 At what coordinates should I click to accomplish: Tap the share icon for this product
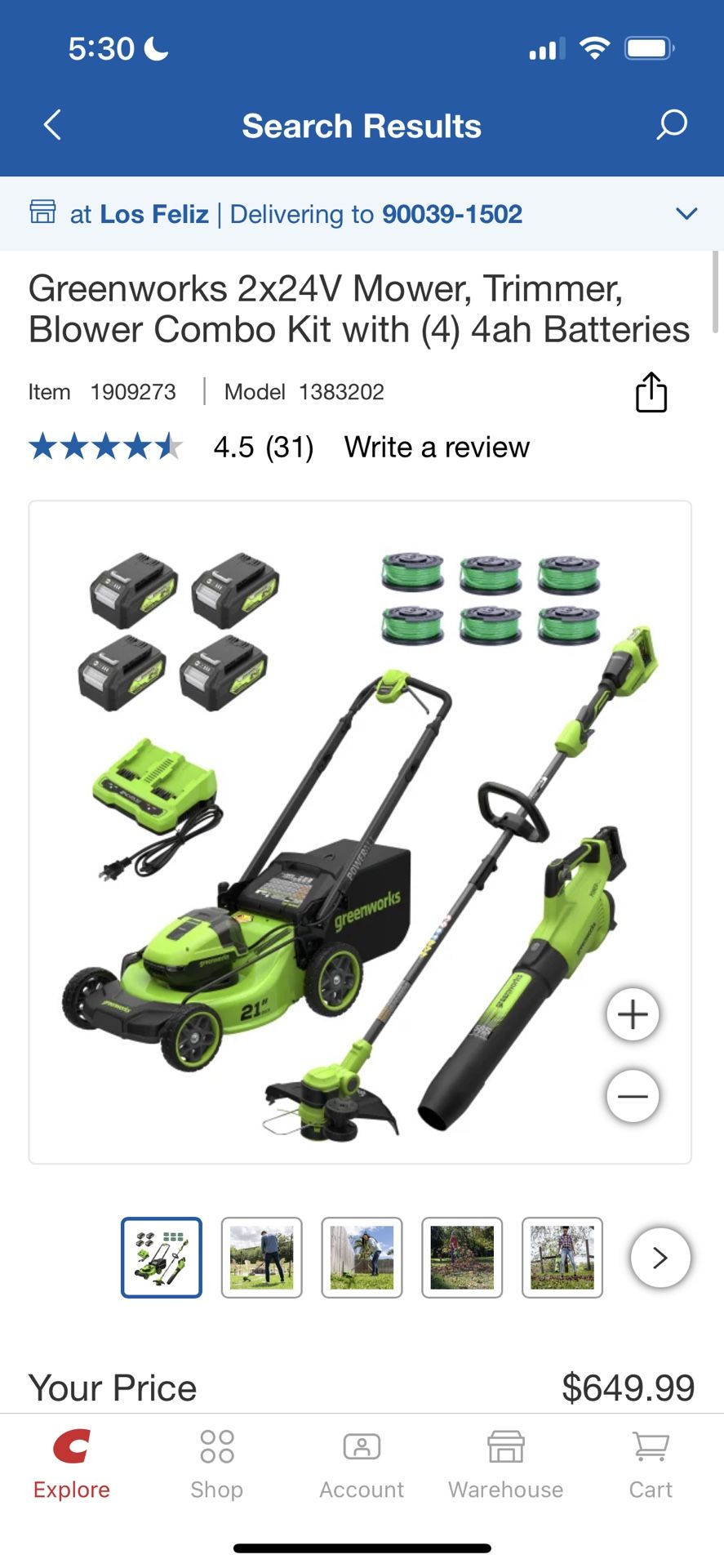click(651, 392)
